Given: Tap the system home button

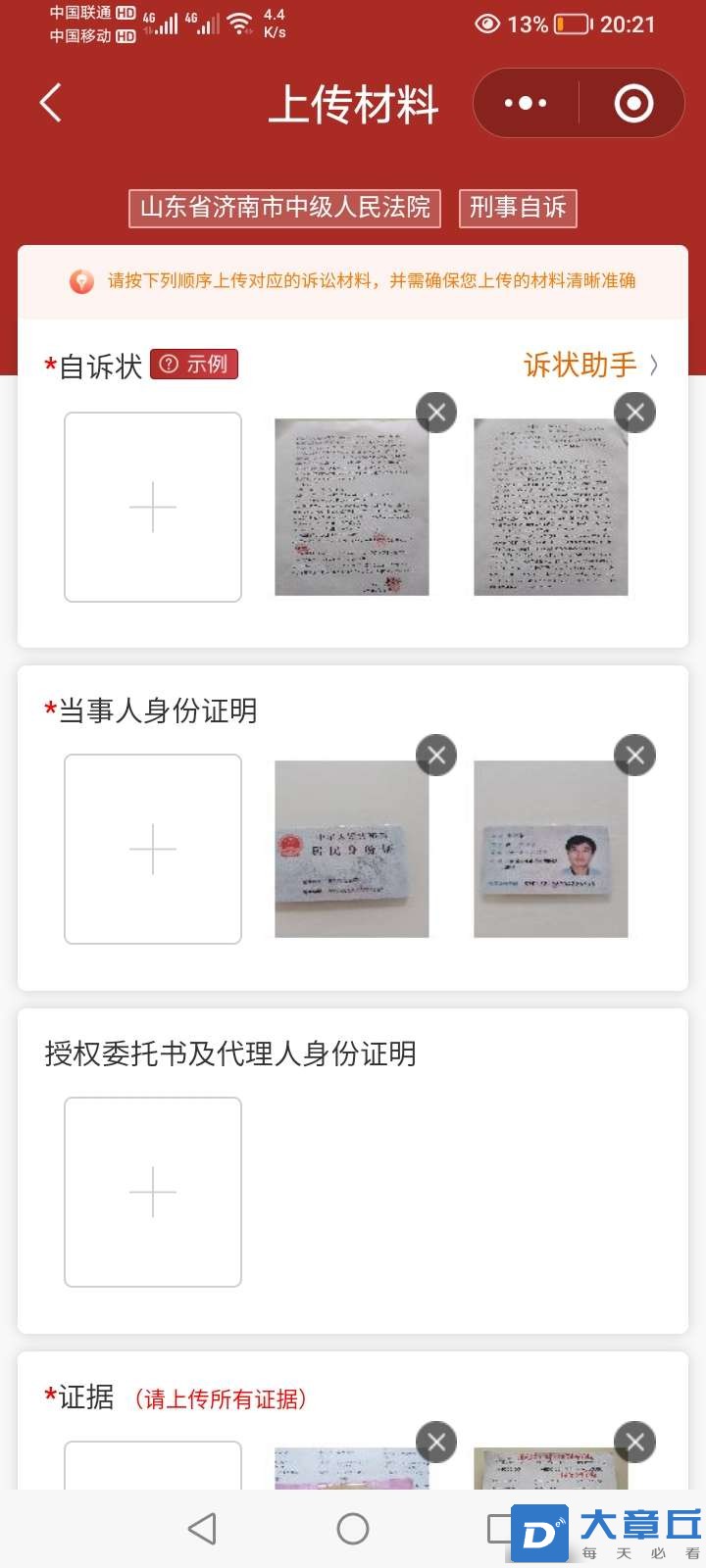Looking at the screenshot, I should click(x=353, y=1529).
